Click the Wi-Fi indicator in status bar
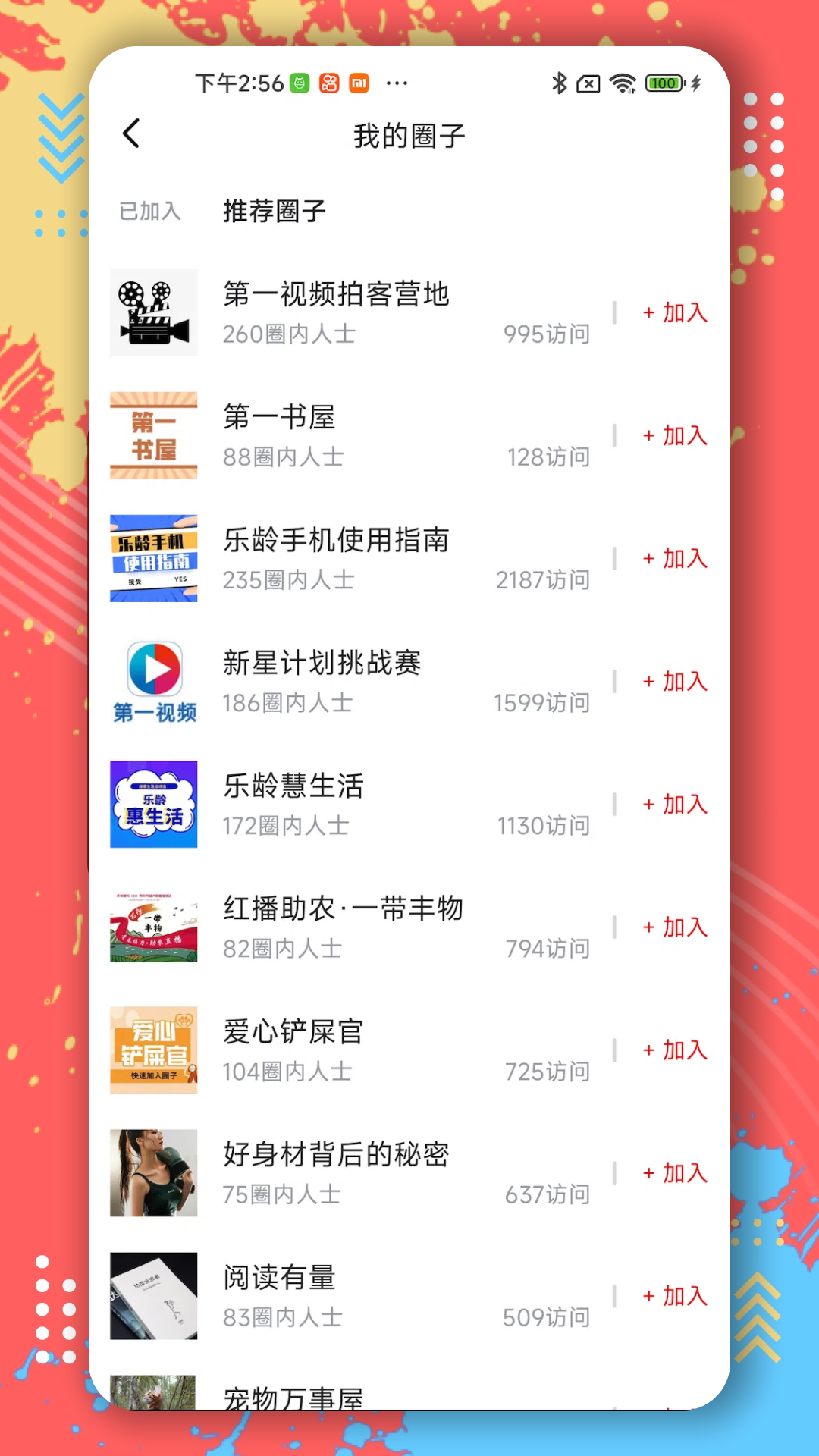Viewport: 819px width, 1456px height. 622,83
